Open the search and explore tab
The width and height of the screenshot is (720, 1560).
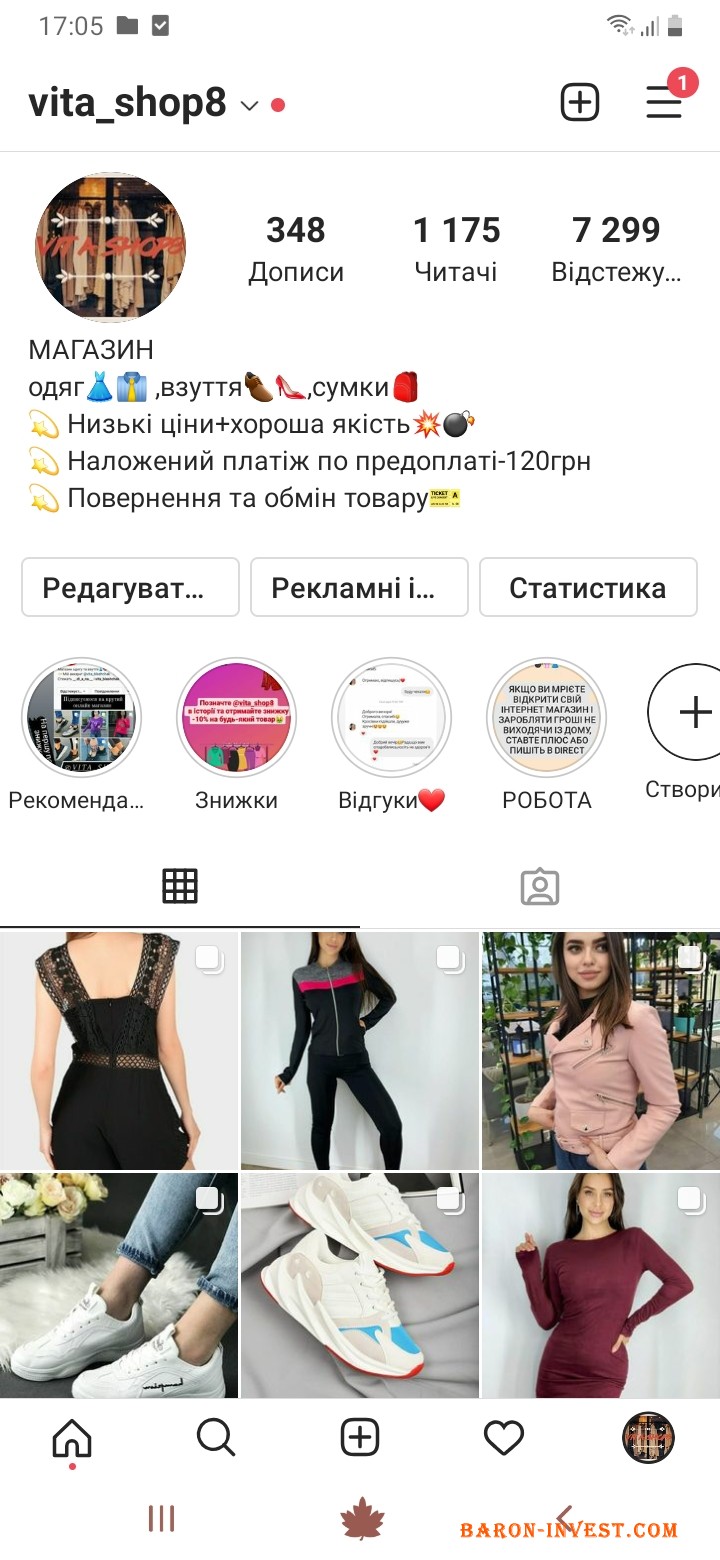216,1438
